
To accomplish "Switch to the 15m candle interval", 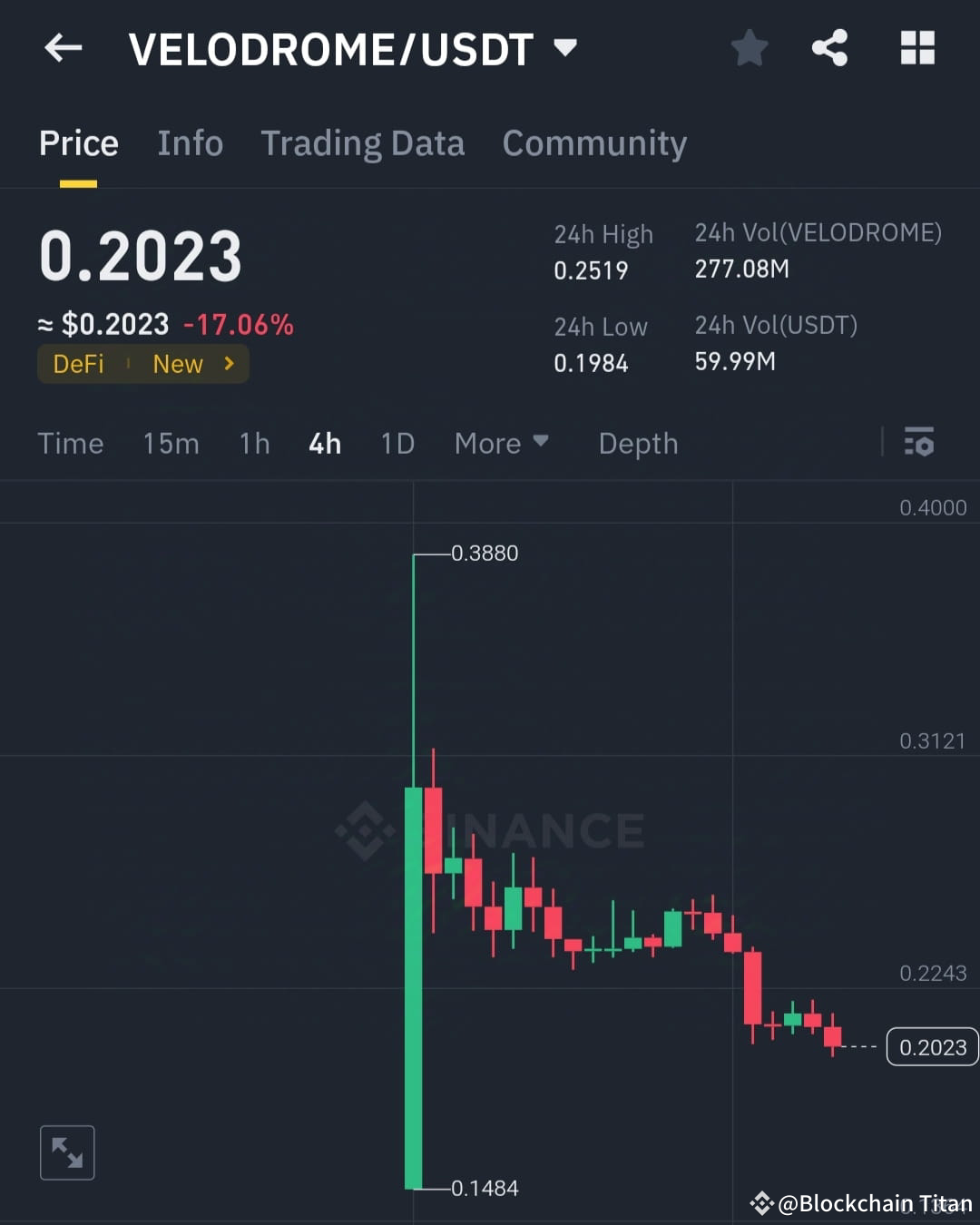I will pyautogui.click(x=171, y=444).
